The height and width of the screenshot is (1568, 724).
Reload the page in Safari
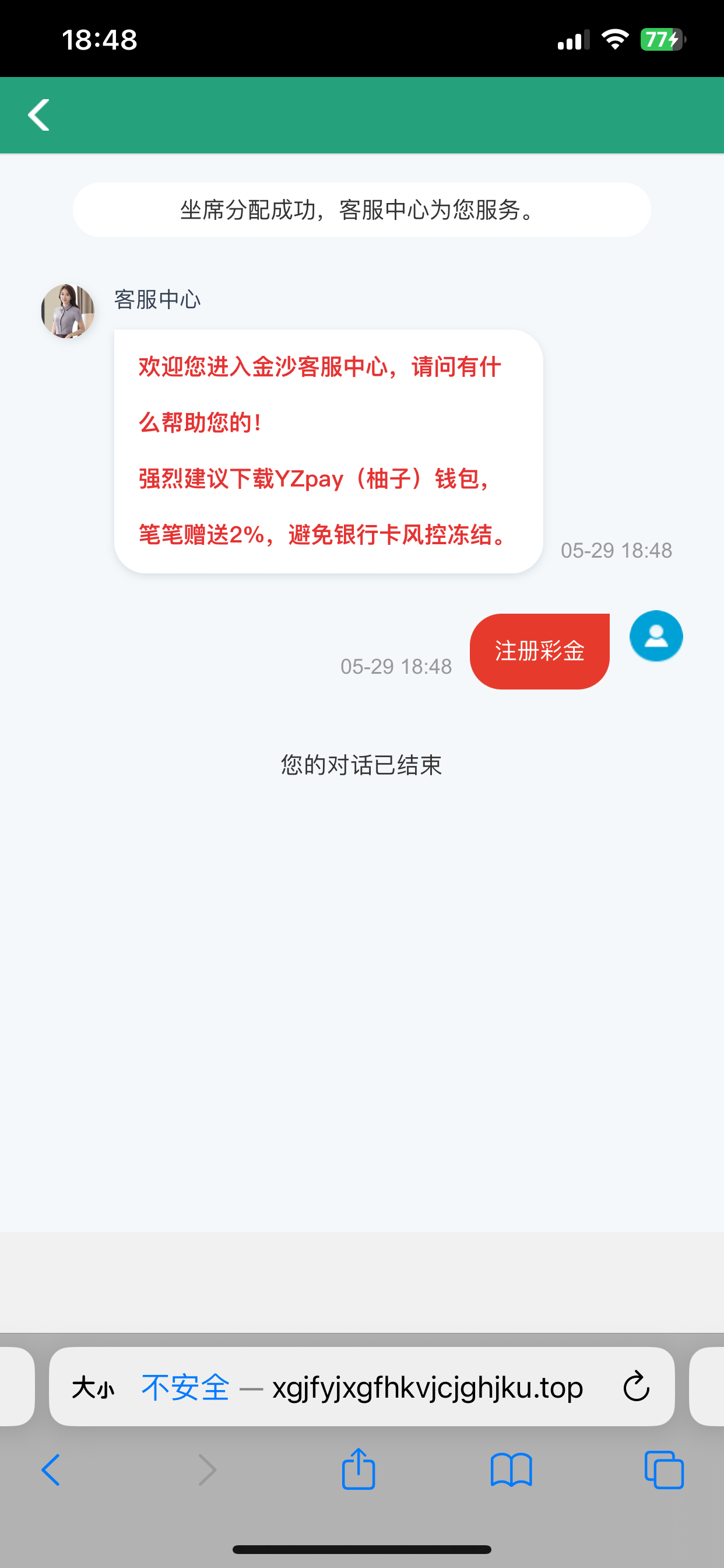coord(637,1388)
